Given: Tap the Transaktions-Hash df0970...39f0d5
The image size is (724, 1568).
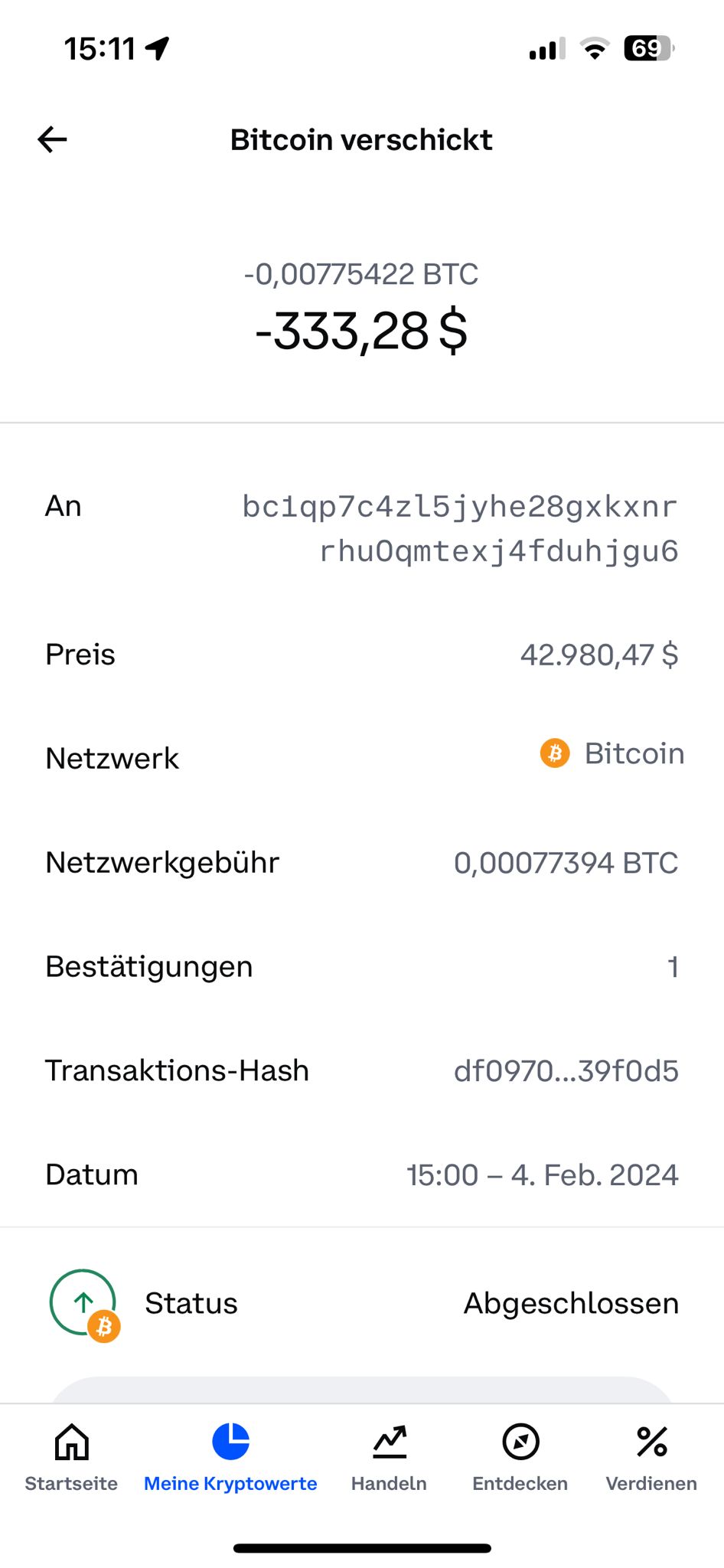Looking at the screenshot, I should click(566, 1071).
